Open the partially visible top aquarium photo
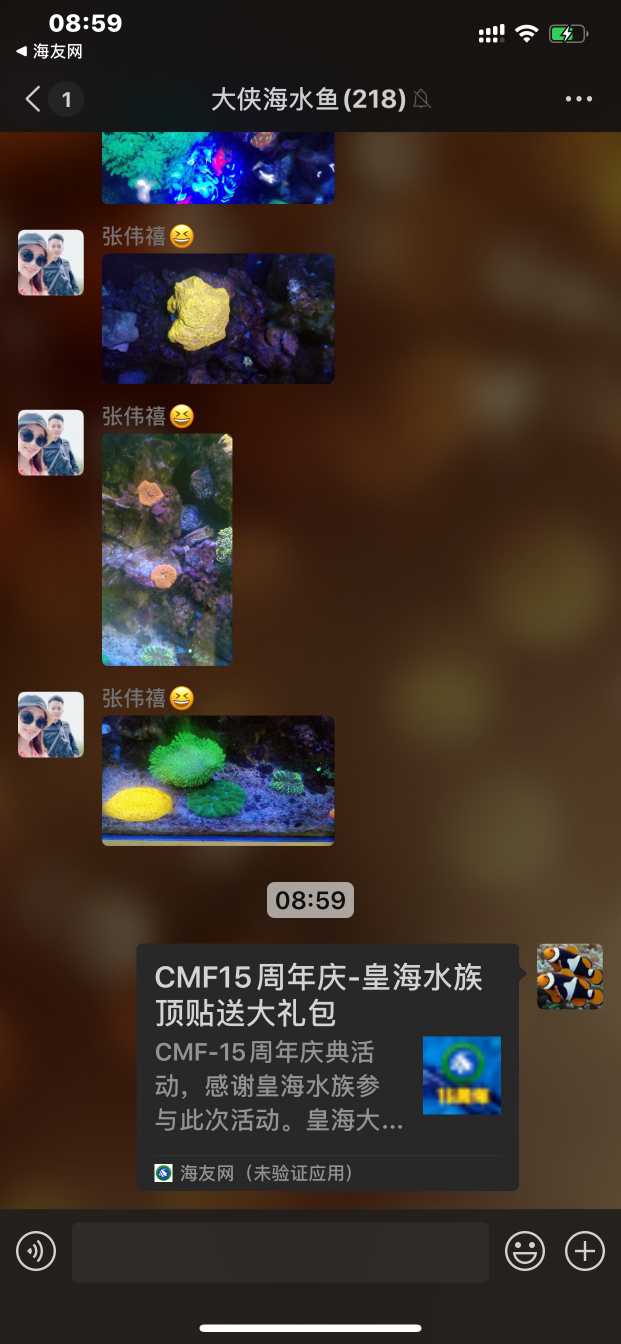Image resolution: width=621 pixels, height=1344 pixels. click(x=218, y=168)
